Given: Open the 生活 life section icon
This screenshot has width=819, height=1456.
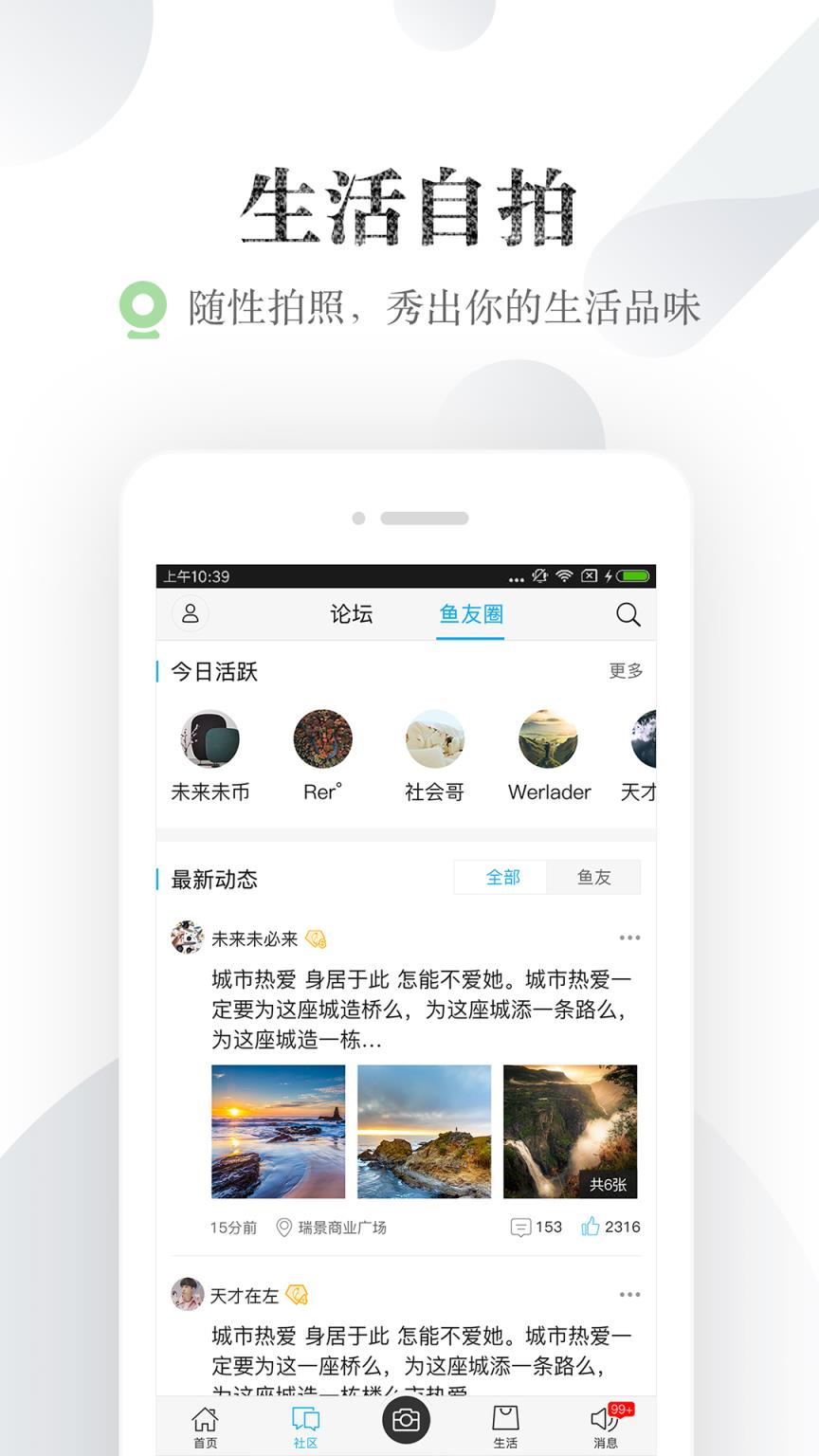Looking at the screenshot, I should 506,1422.
